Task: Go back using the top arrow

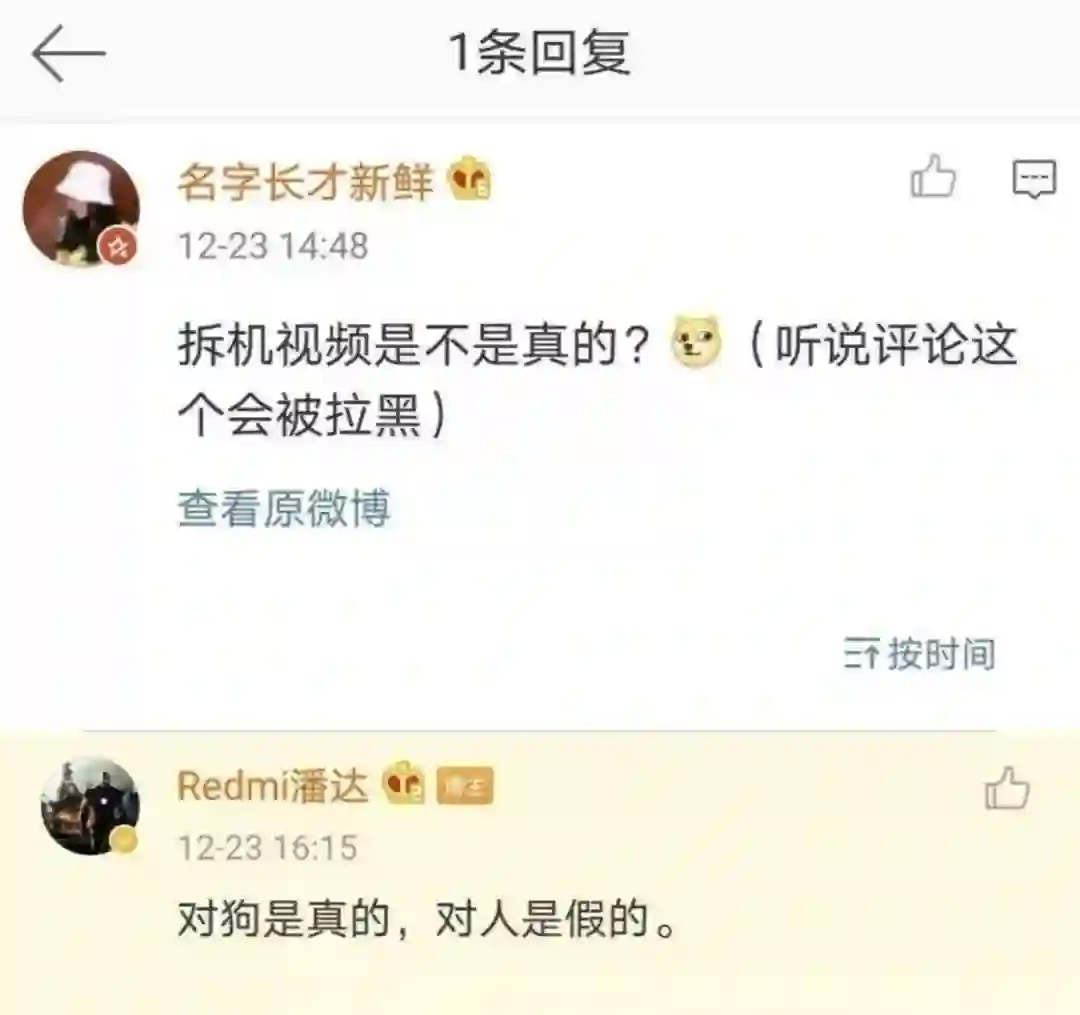Action: (68, 54)
